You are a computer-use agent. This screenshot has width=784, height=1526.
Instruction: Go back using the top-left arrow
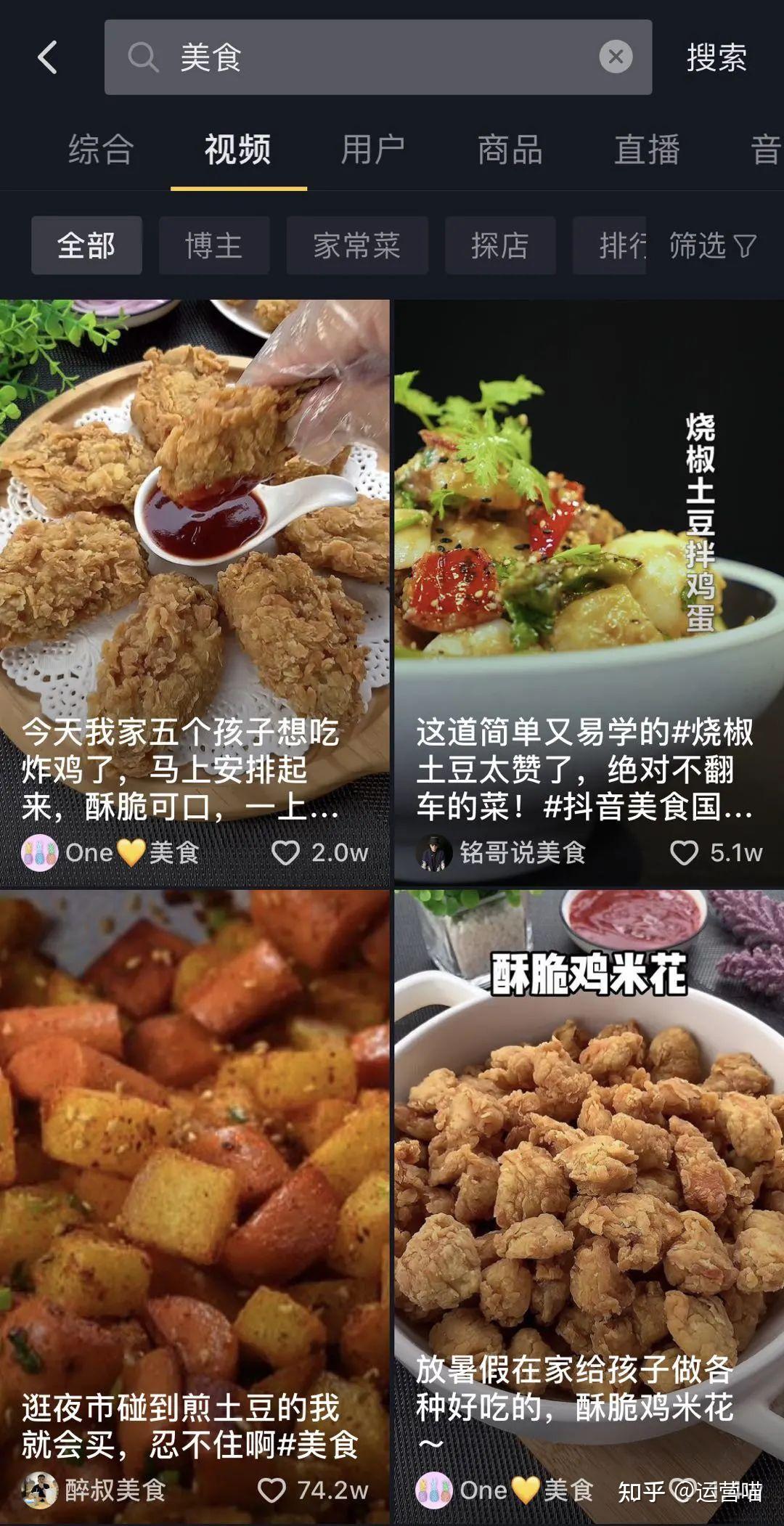coord(48,57)
